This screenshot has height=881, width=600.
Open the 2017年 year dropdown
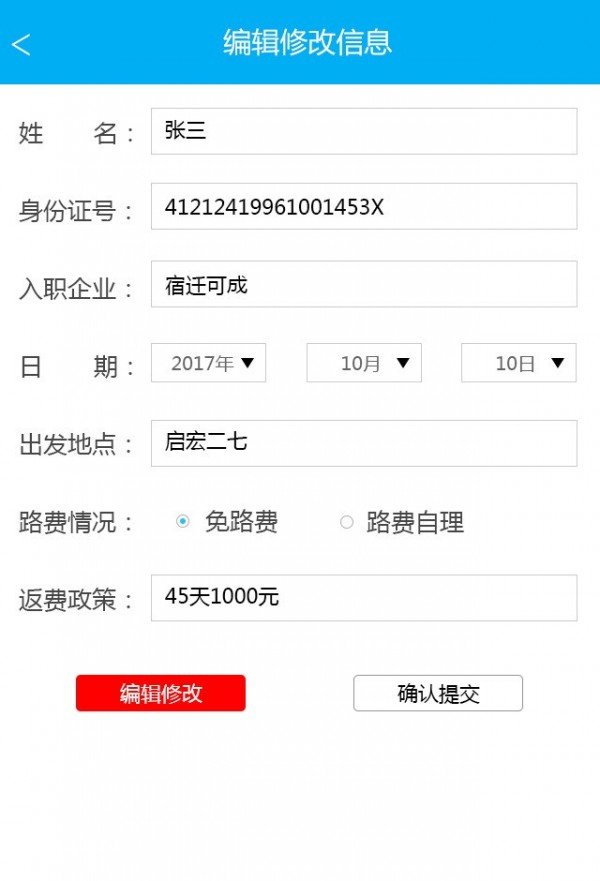(209, 363)
